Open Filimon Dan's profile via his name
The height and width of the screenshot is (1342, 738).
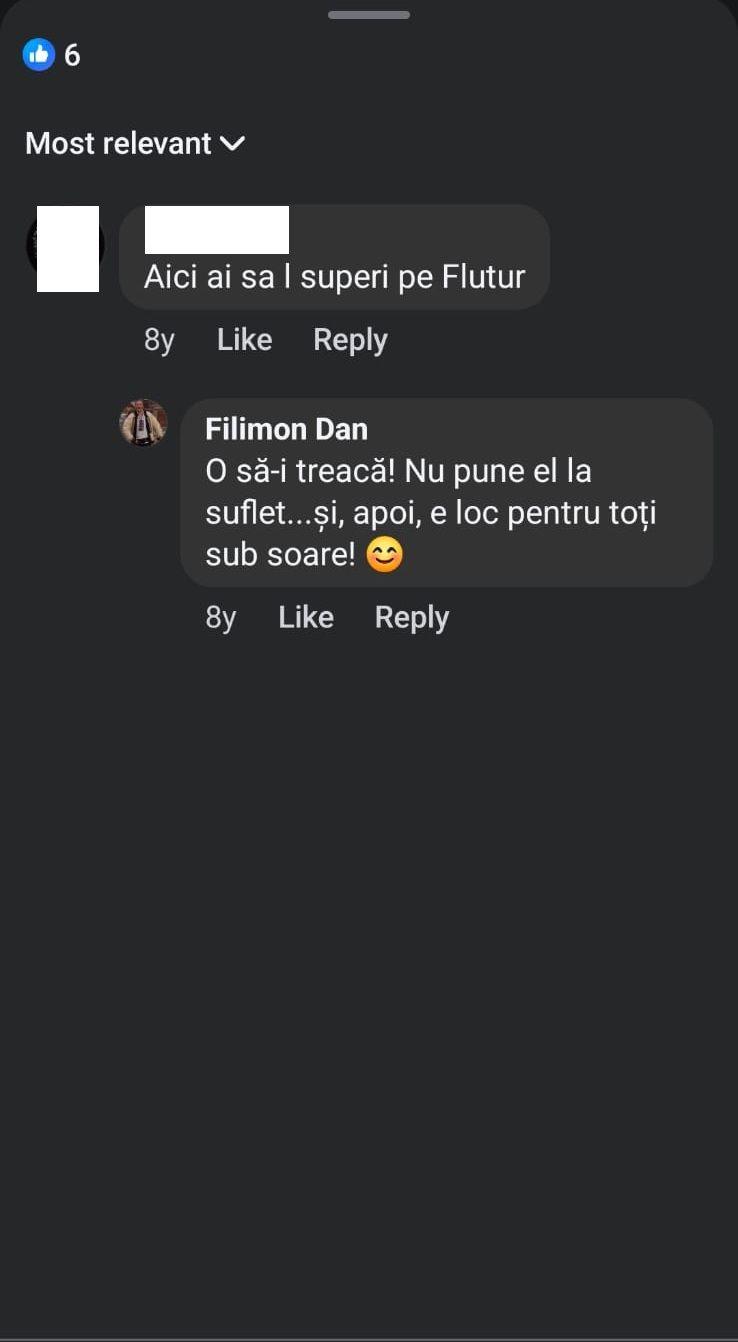pos(286,428)
